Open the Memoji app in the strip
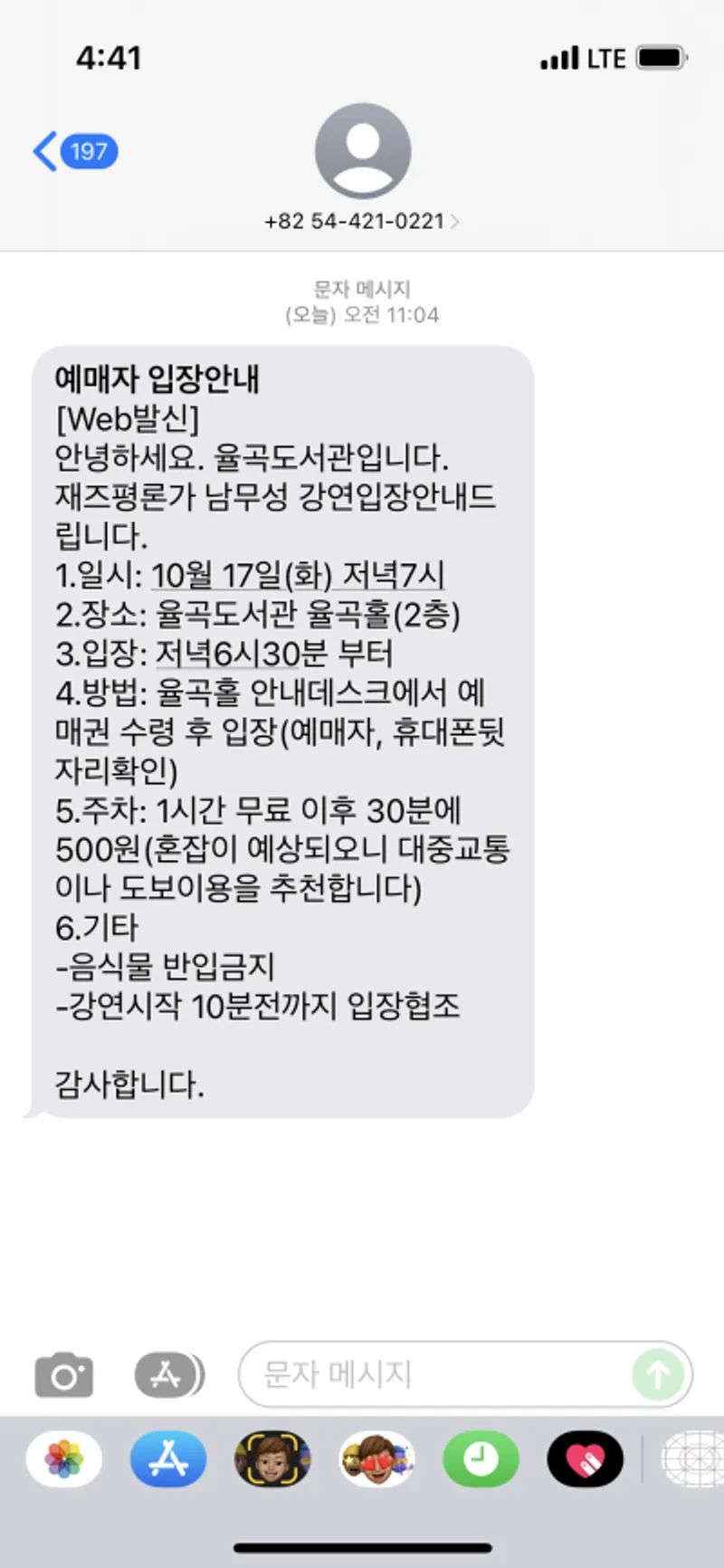 [272, 1458]
